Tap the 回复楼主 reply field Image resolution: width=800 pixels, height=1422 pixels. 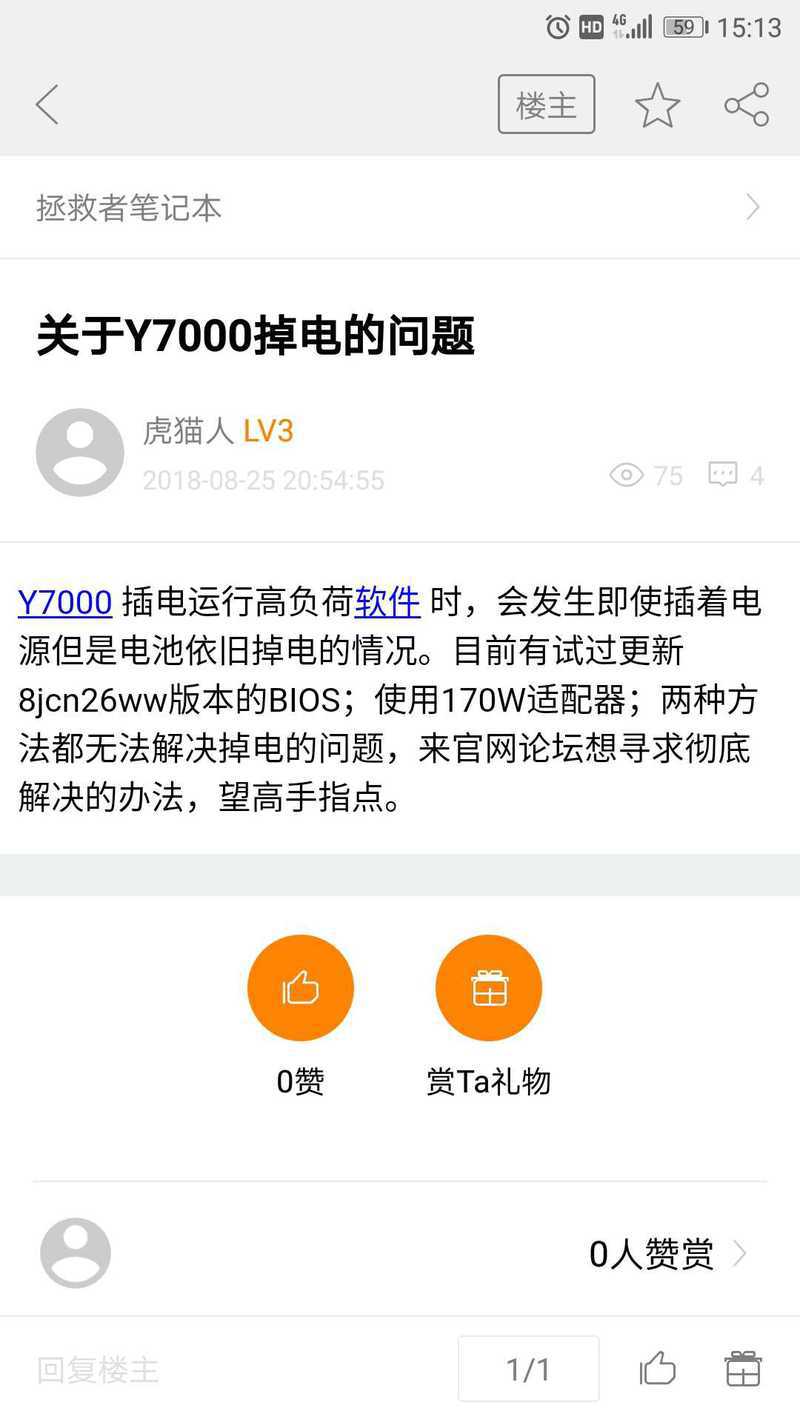pos(98,1369)
